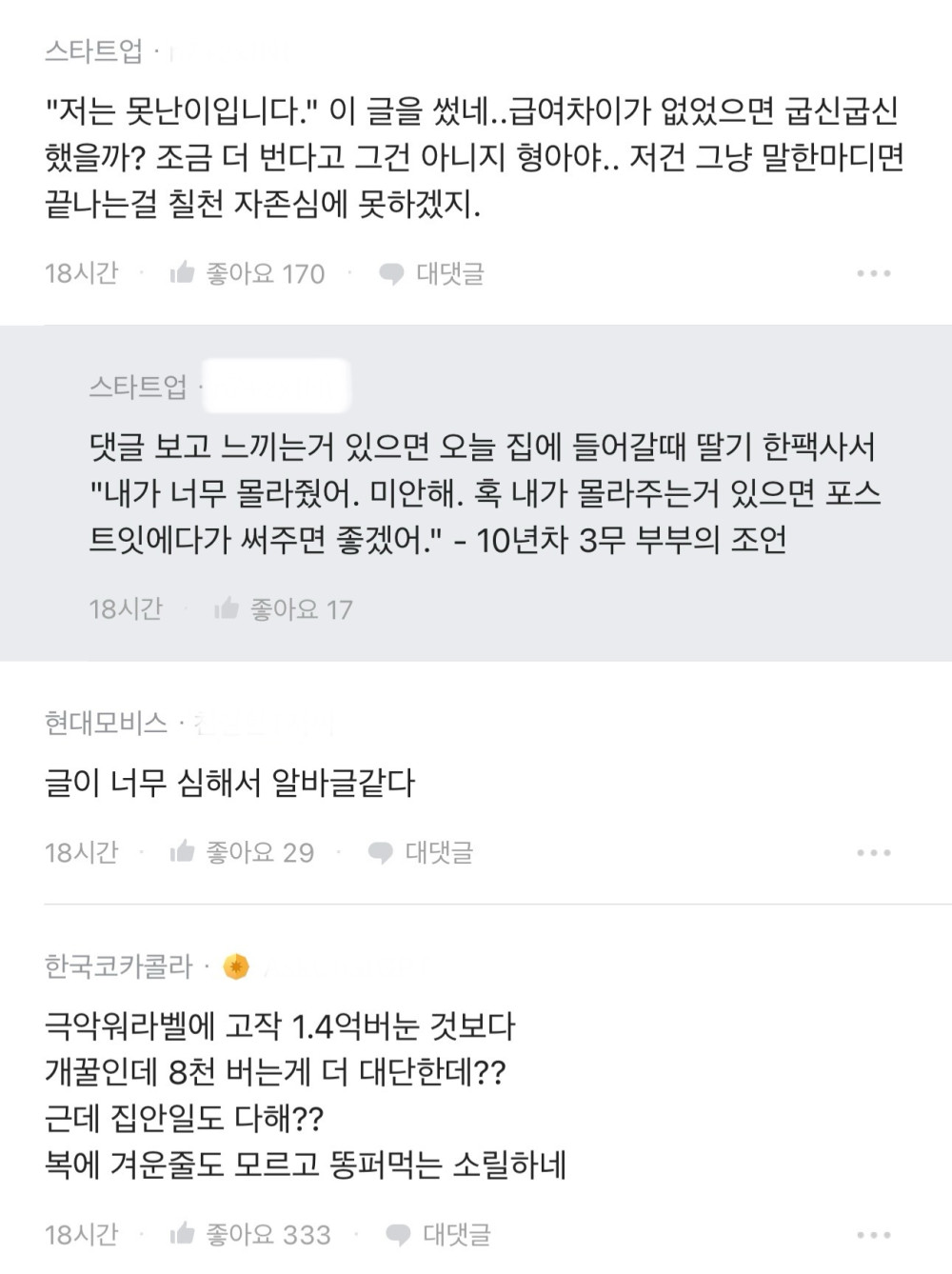Reply to the 현대모비스 comment
This screenshot has height=1274, width=952.
(421, 852)
